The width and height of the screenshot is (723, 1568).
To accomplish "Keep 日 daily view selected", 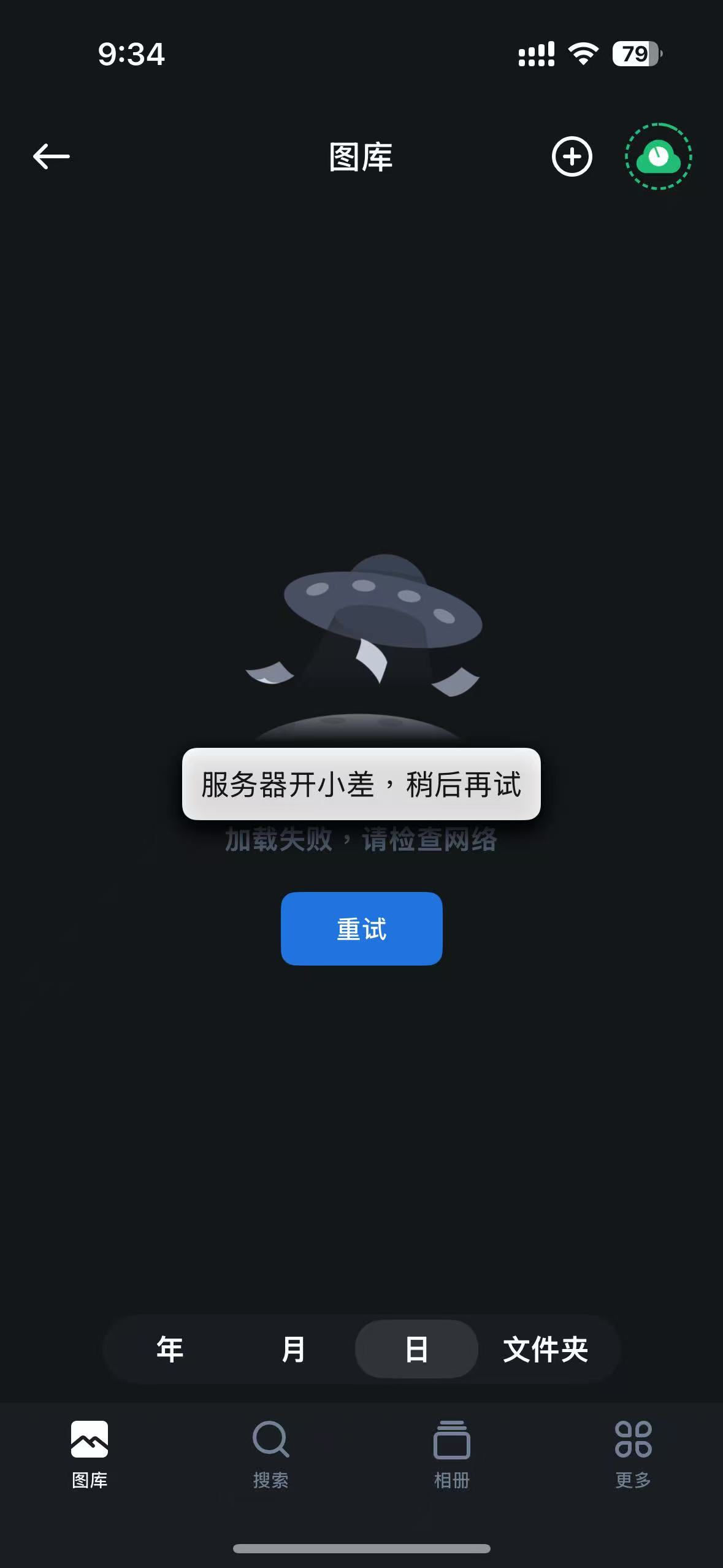I will click(x=416, y=1348).
